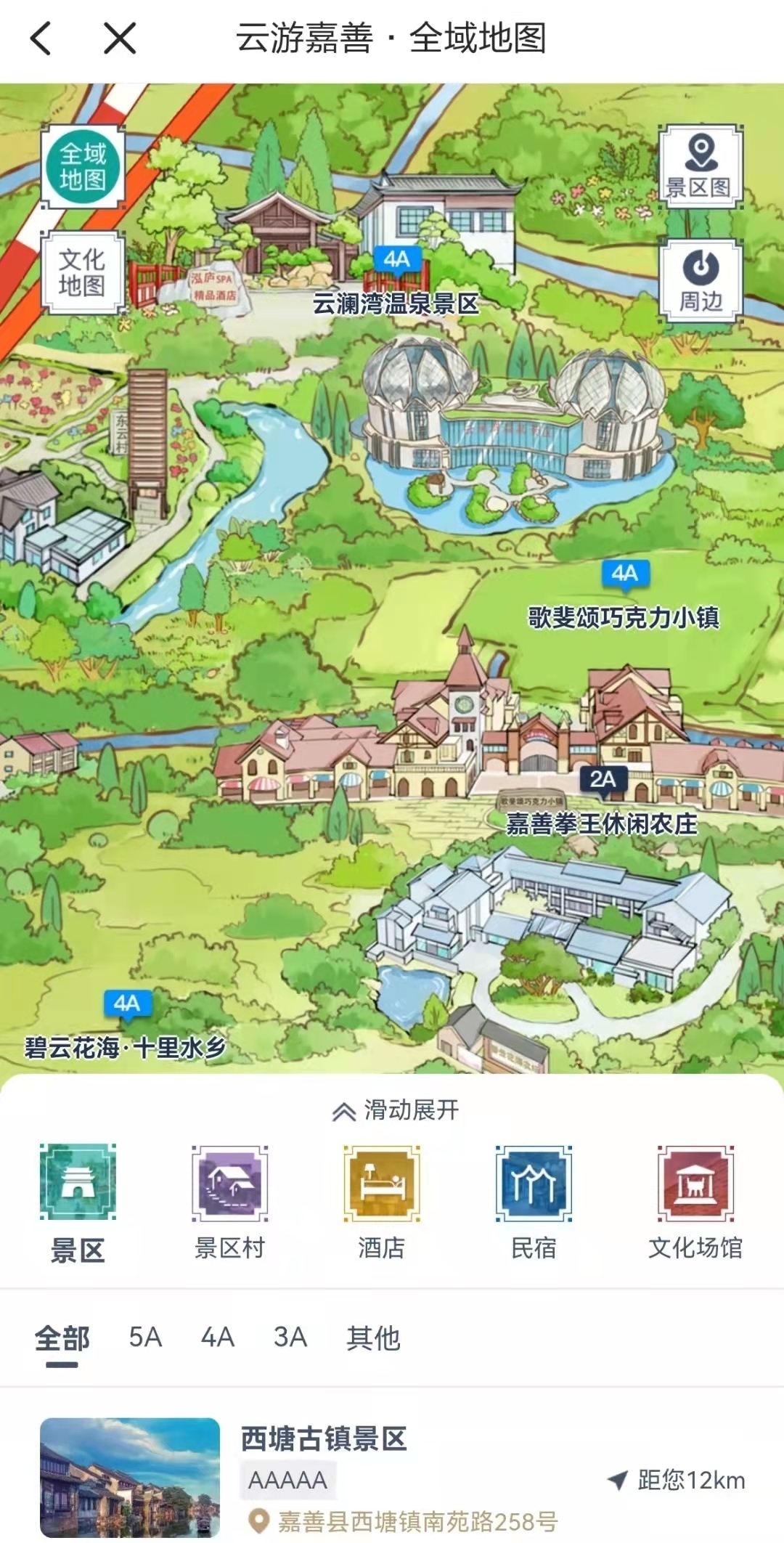Go back using the top-left arrow
784x1543 pixels.
click(x=41, y=38)
